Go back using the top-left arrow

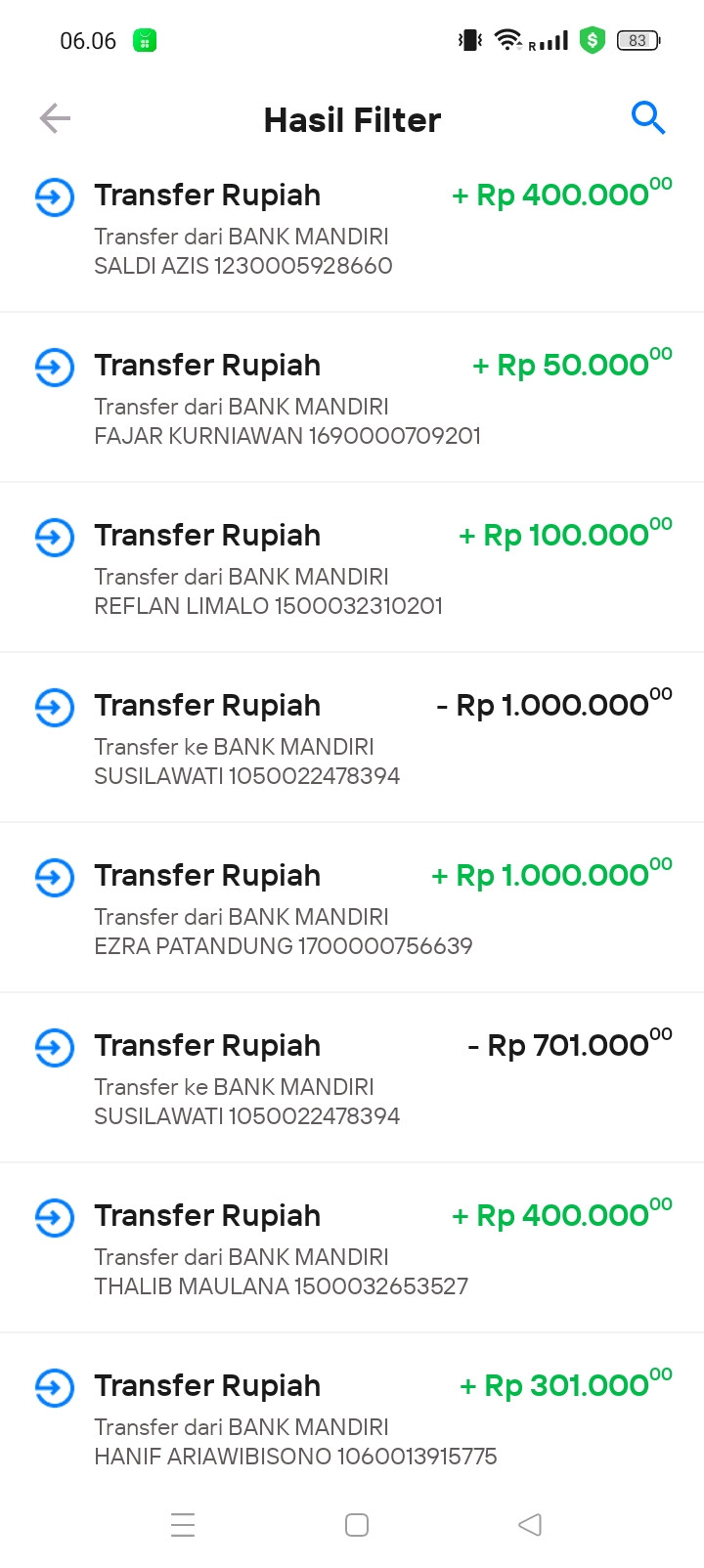[x=55, y=119]
